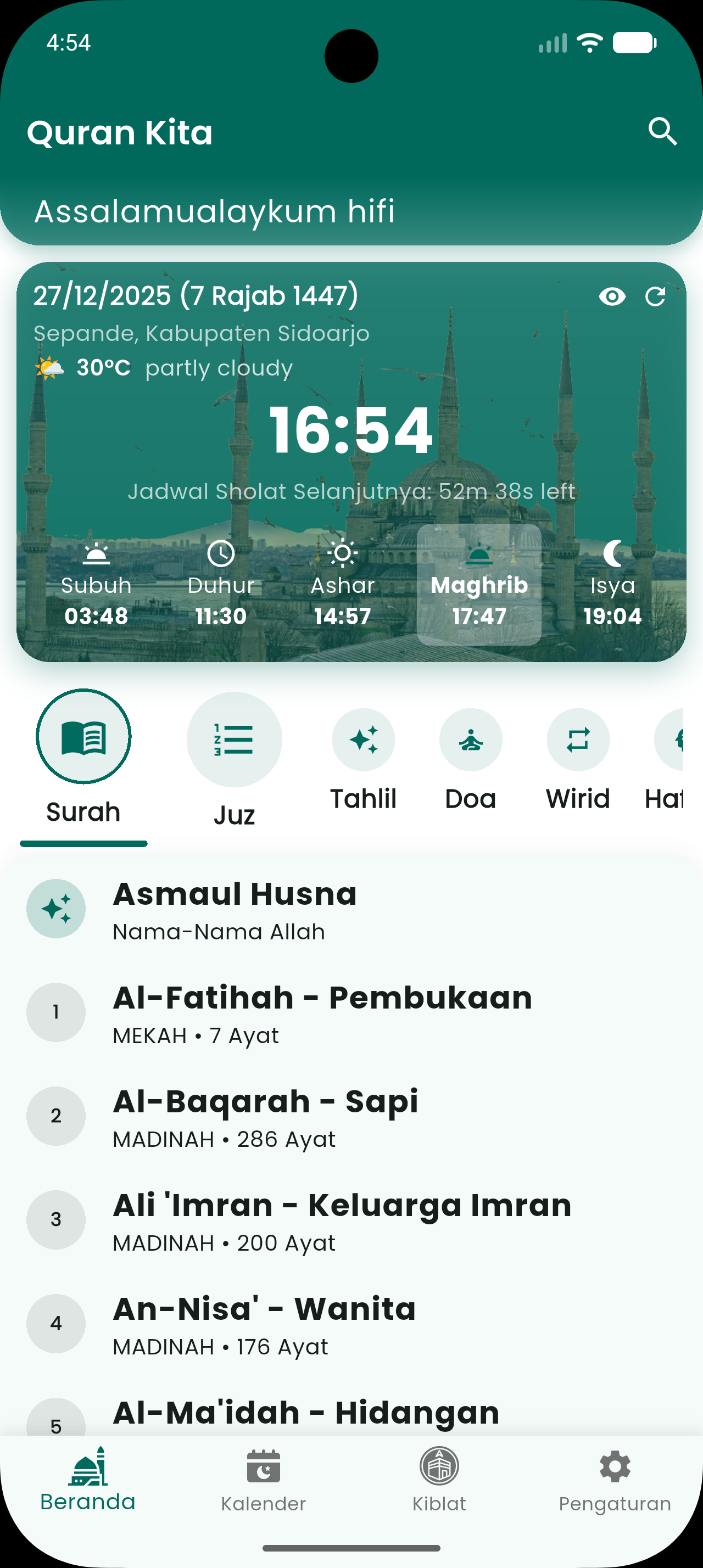Tap the Kalender calendar icon

(263, 1468)
